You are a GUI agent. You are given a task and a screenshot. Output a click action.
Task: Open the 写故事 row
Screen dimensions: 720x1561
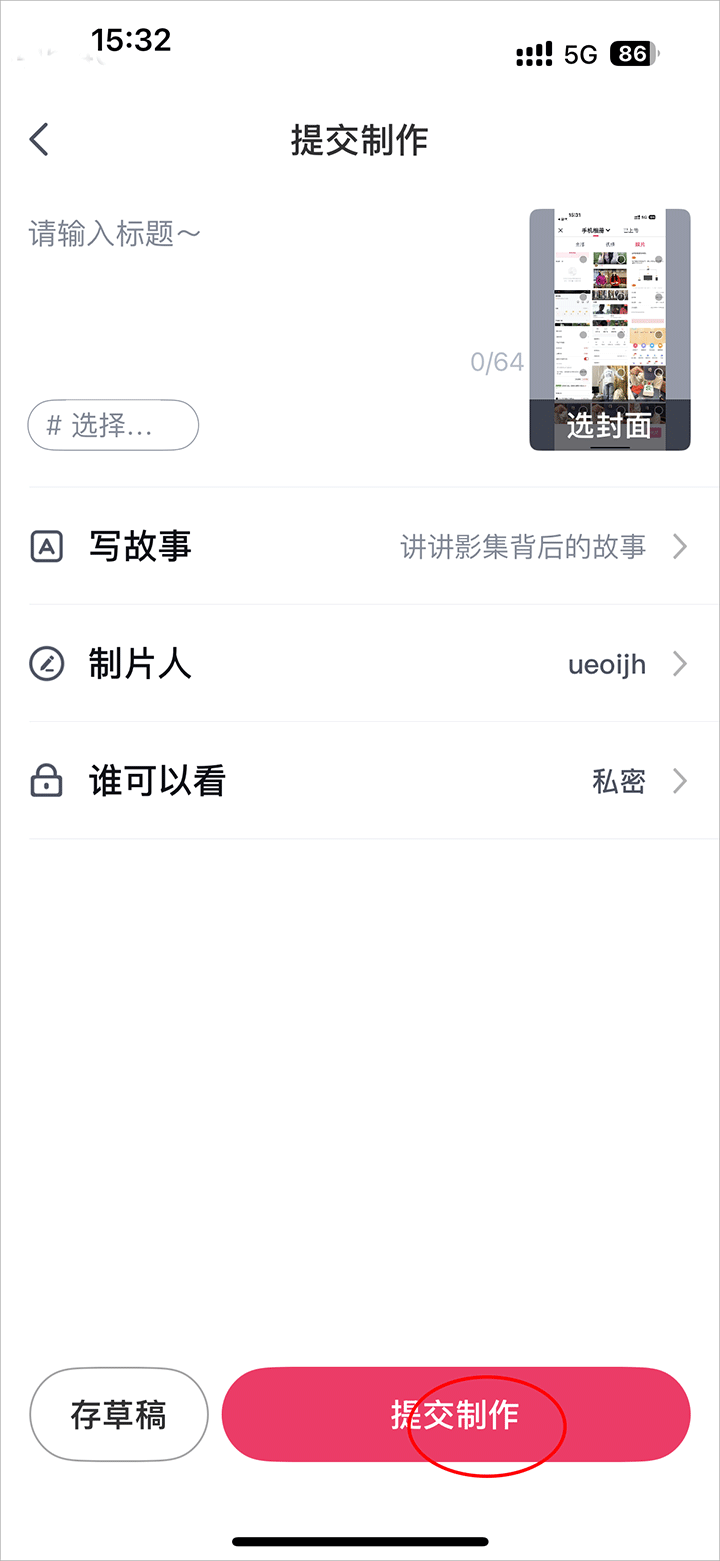(x=359, y=547)
